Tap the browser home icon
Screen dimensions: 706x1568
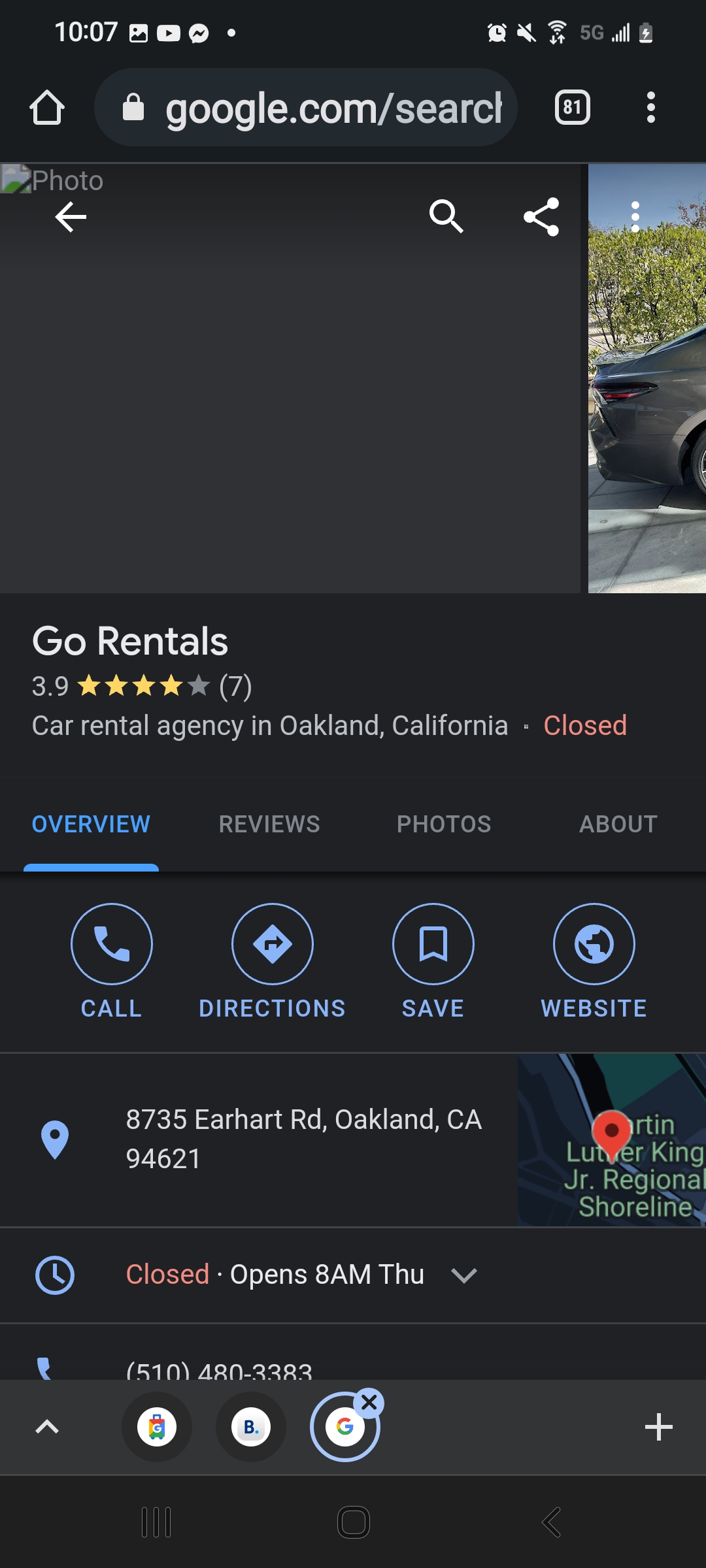click(47, 107)
